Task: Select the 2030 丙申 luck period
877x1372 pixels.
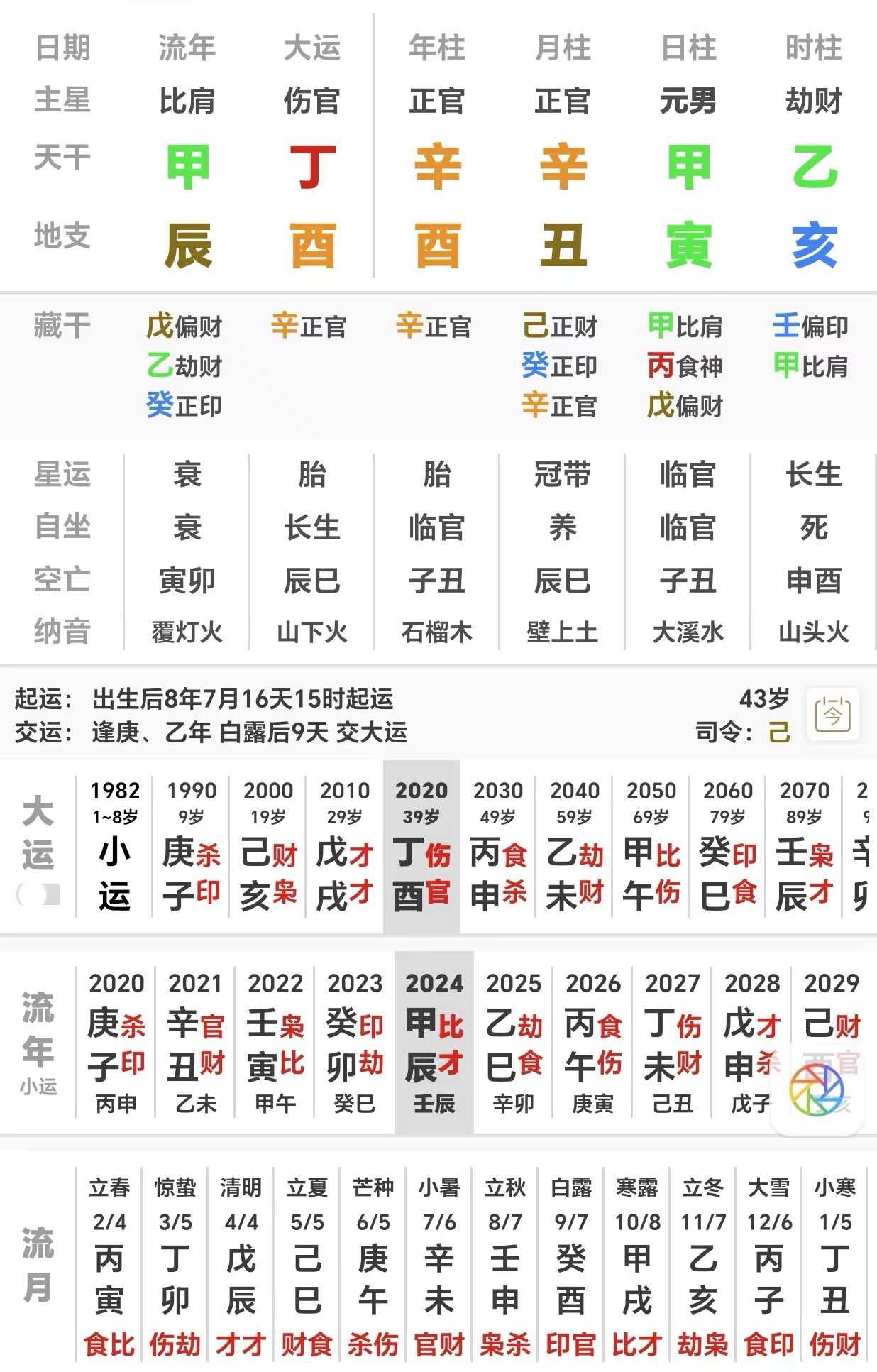Action: point(498,846)
